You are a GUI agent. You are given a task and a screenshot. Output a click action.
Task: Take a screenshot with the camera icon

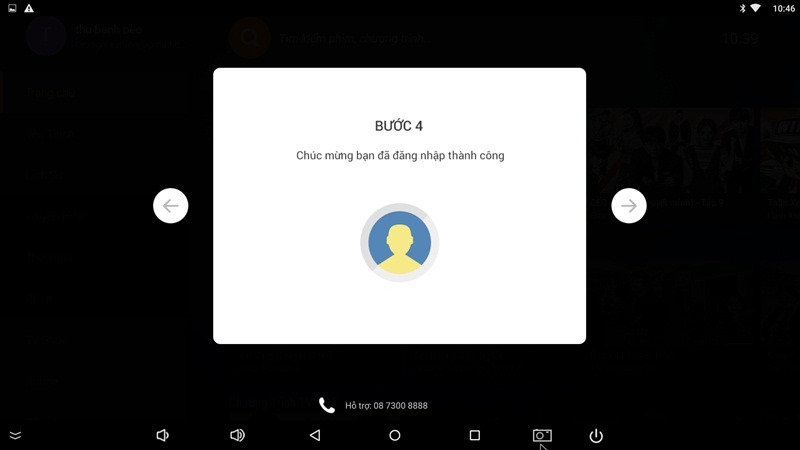[x=542, y=435]
